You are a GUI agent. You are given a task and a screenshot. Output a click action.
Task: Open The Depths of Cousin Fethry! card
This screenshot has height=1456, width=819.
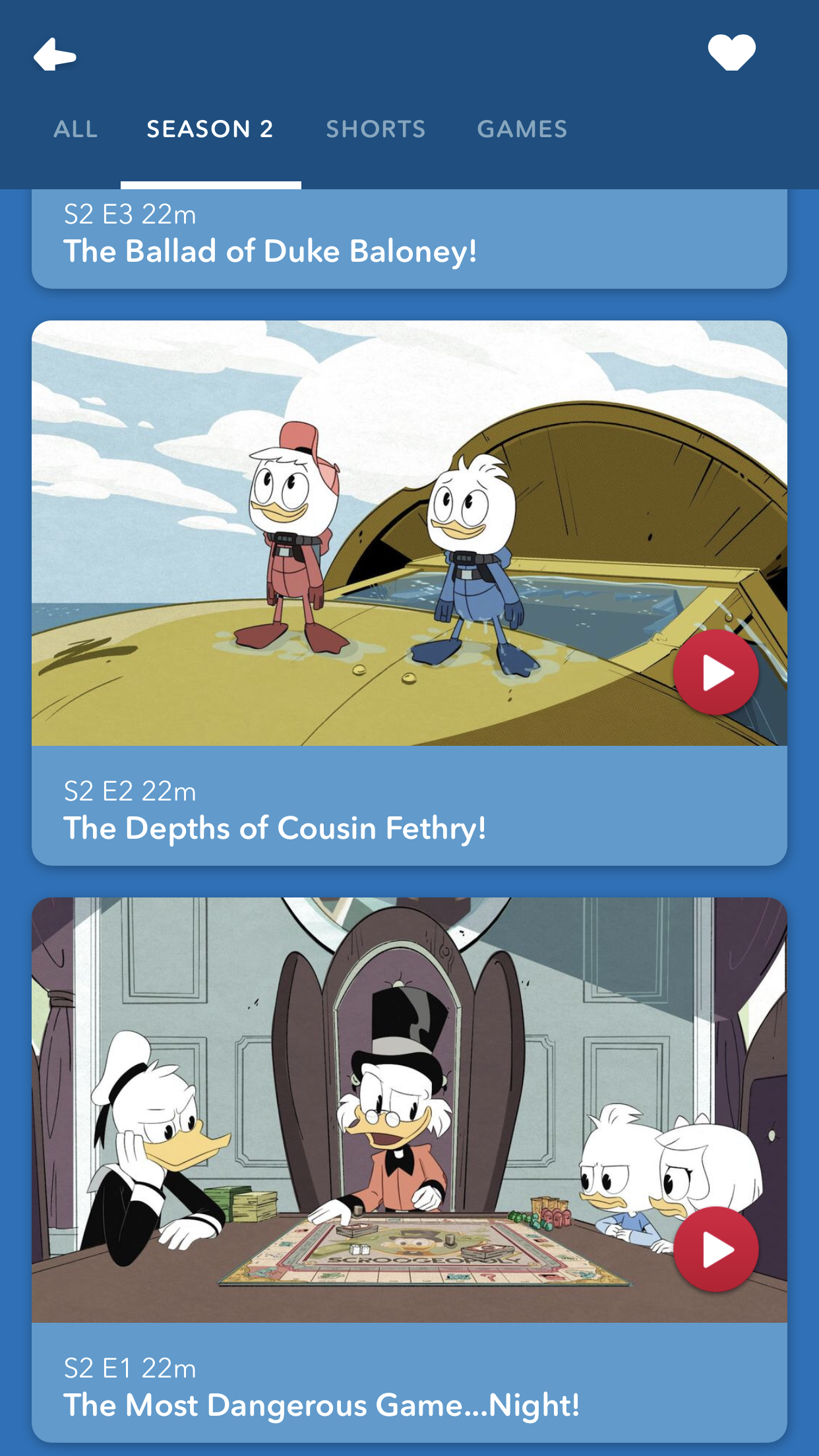click(x=409, y=810)
